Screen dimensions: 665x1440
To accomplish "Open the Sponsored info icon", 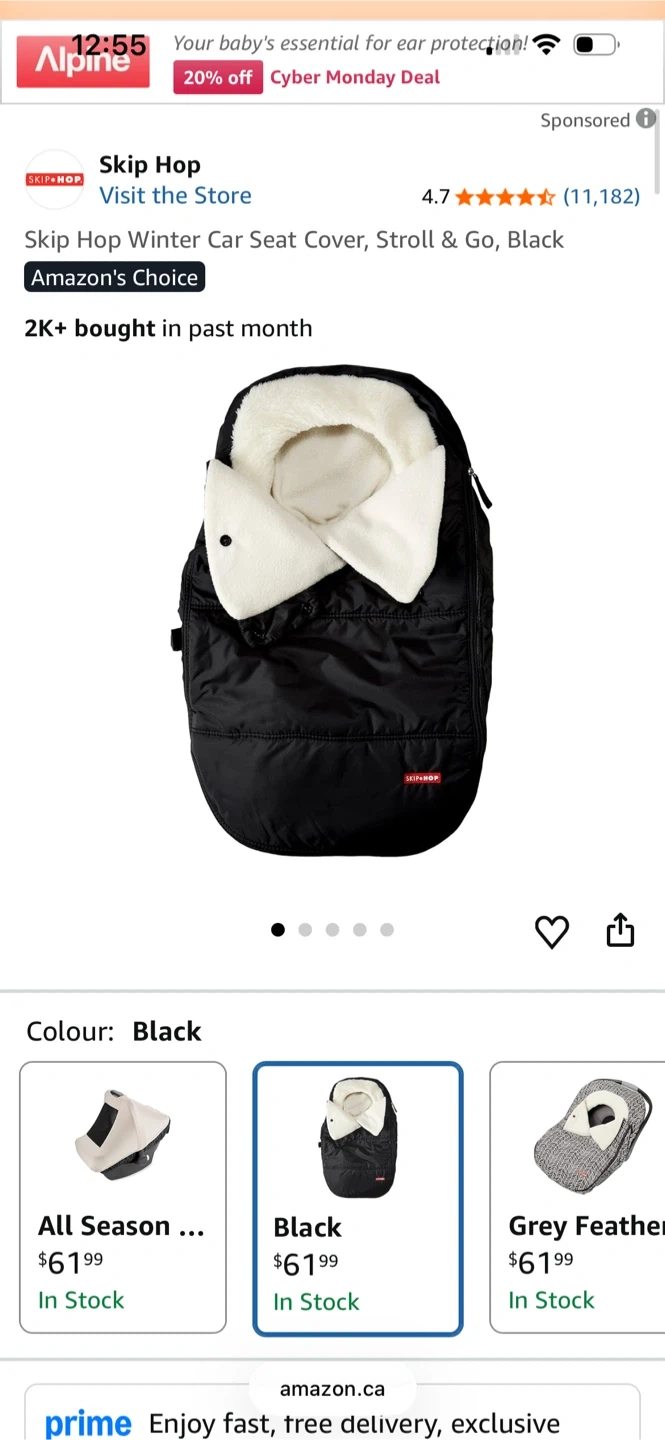I will coord(646,119).
